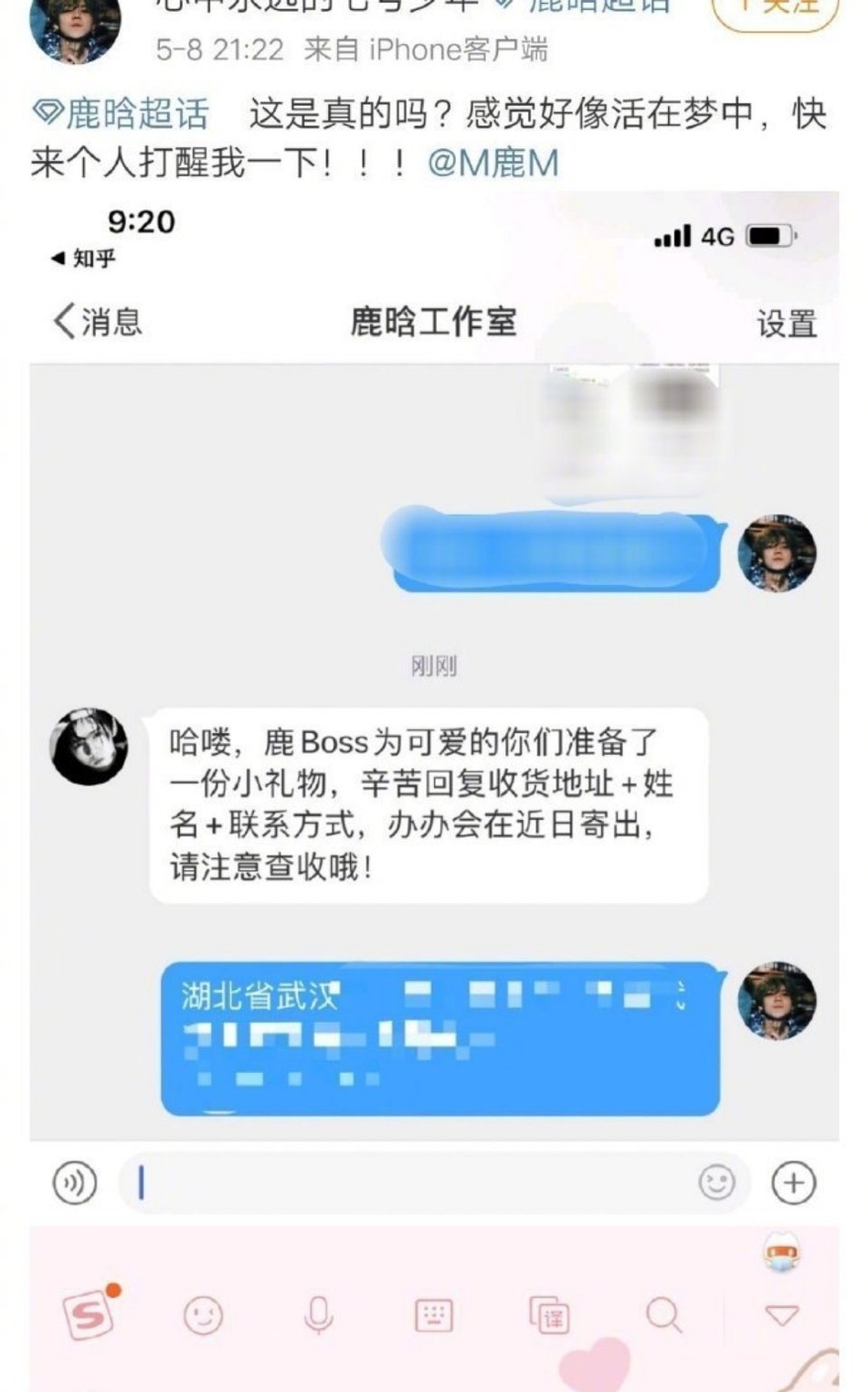Switch layouts via the keyboard icon
The height and width of the screenshot is (1392, 868).
coord(434,1316)
